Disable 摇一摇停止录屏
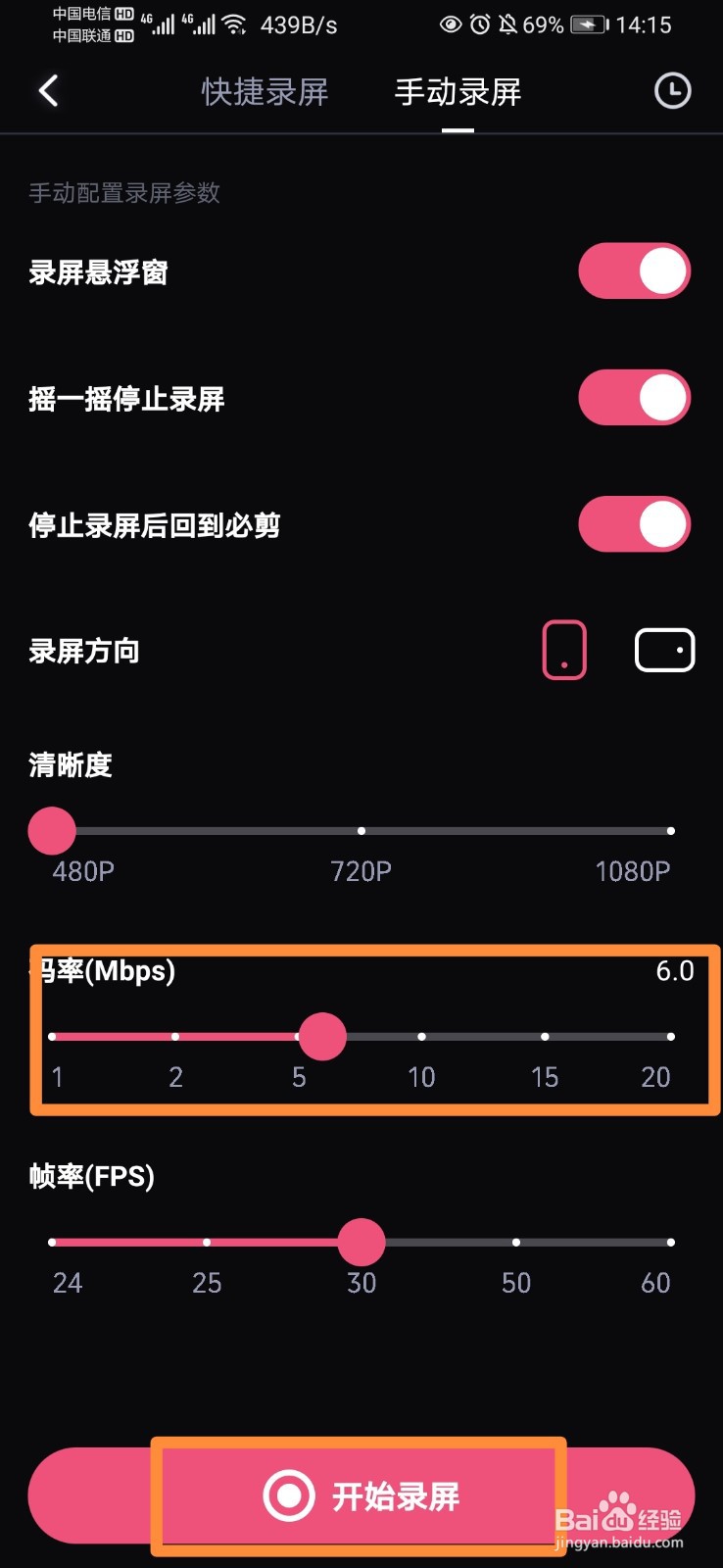The width and height of the screenshot is (723, 1568). pos(634,397)
